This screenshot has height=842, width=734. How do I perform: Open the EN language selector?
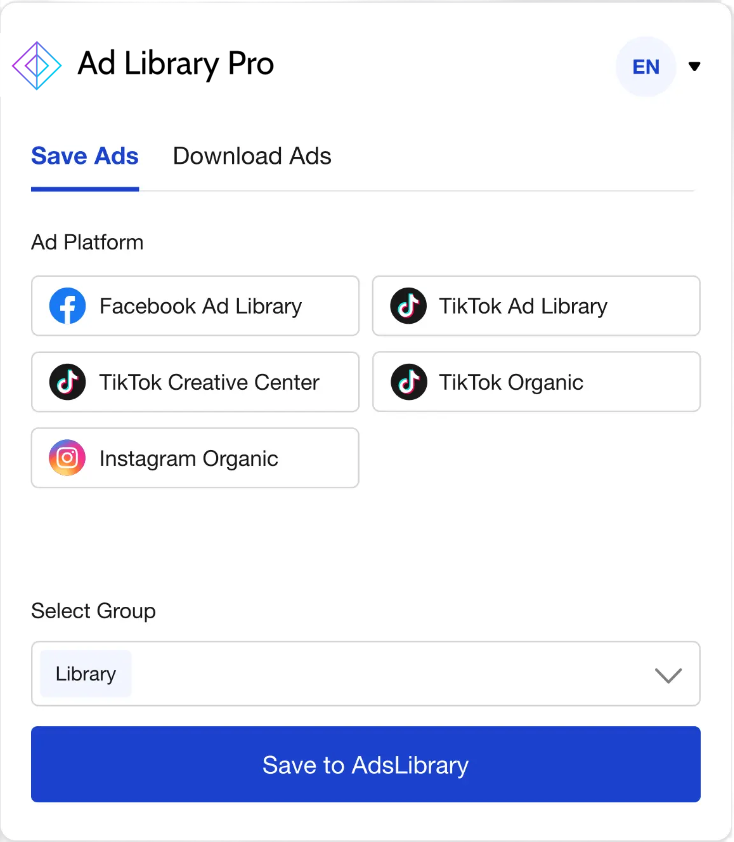coord(659,67)
